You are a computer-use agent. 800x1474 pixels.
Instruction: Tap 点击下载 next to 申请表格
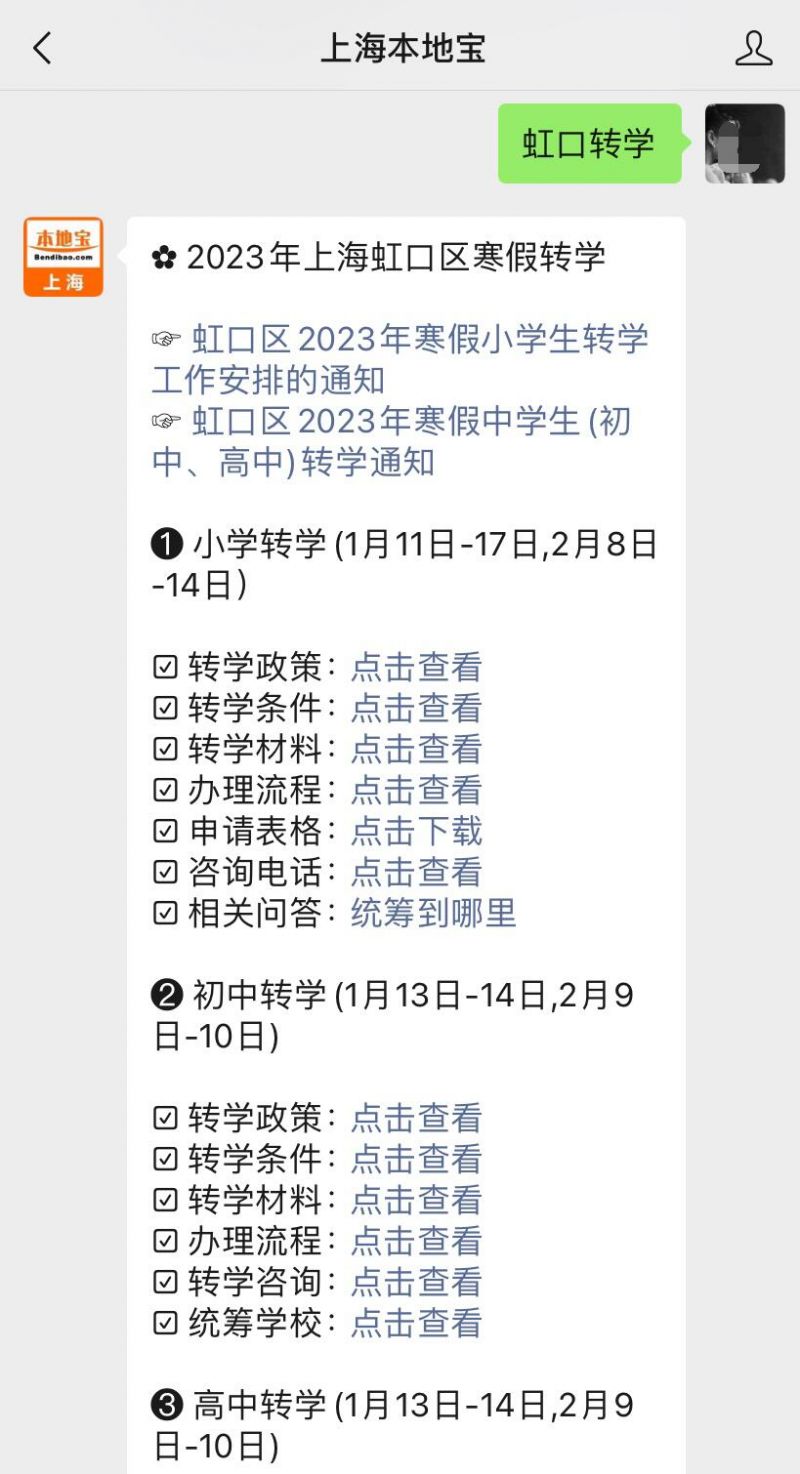pyautogui.click(x=416, y=831)
